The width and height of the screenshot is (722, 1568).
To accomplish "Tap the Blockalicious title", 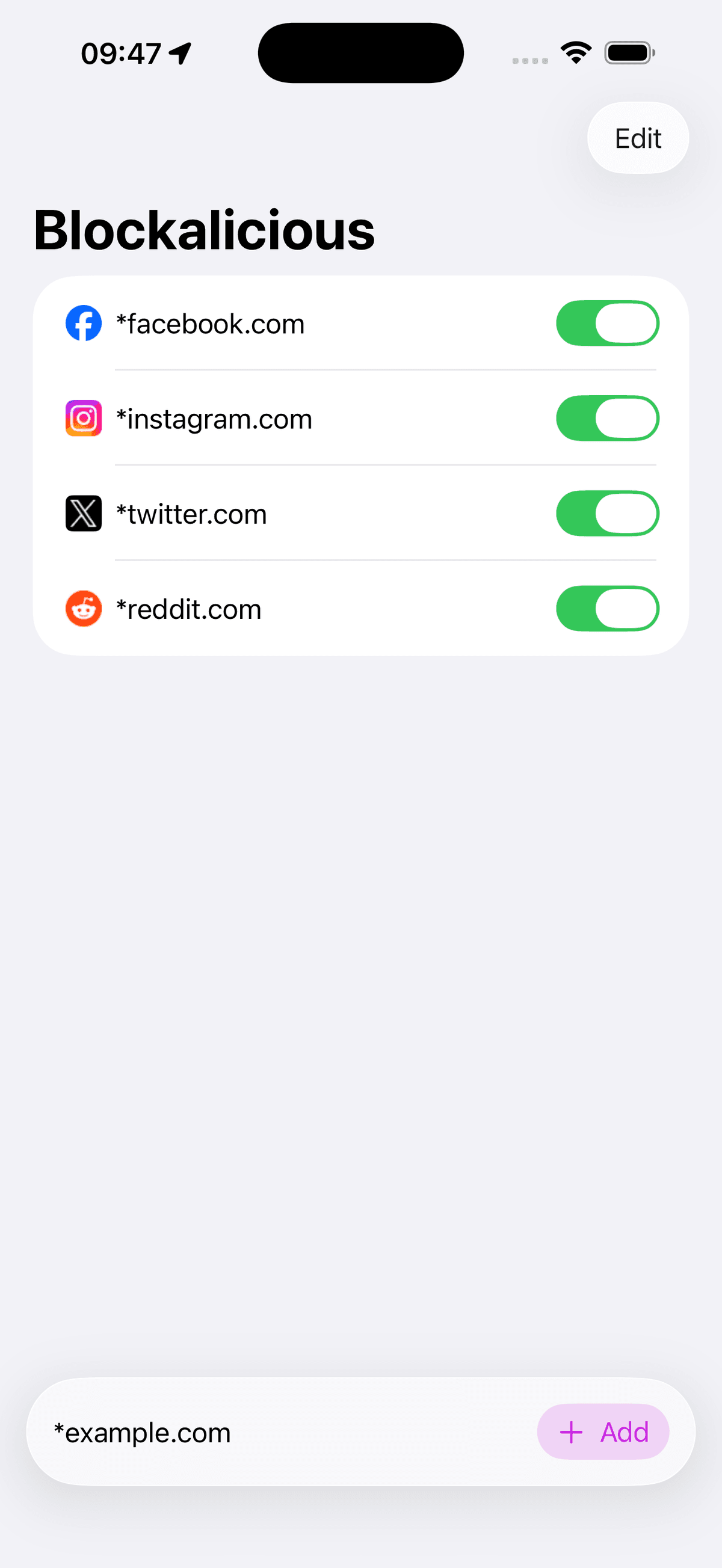I will 205,232.
